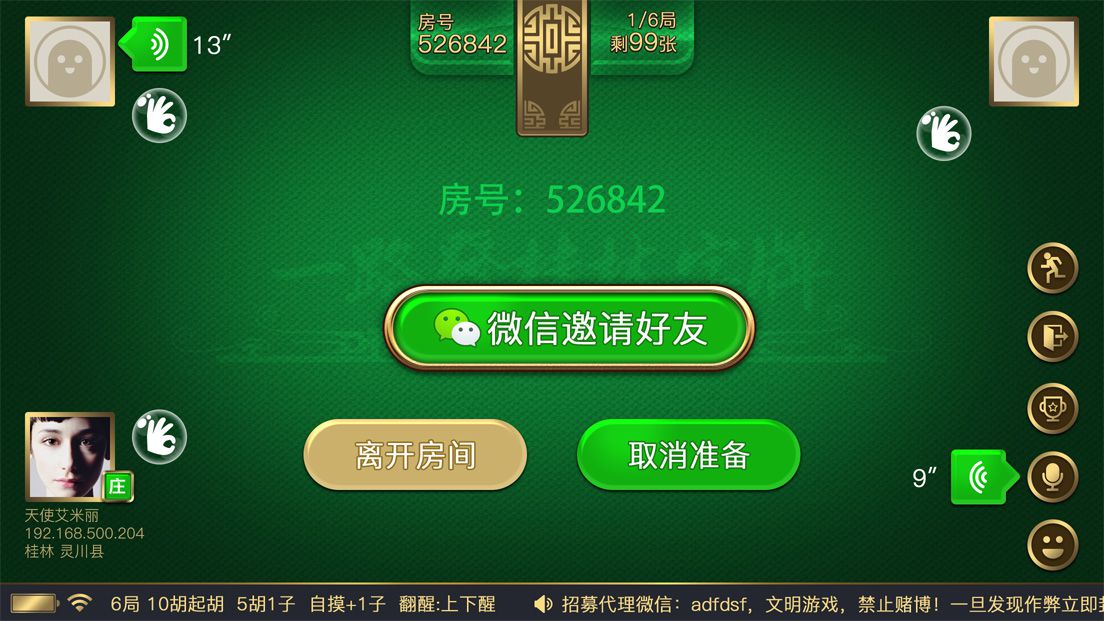Open the emoji smiley panel
This screenshot has width=1104, height=621.
click(x=1052, y=546)
